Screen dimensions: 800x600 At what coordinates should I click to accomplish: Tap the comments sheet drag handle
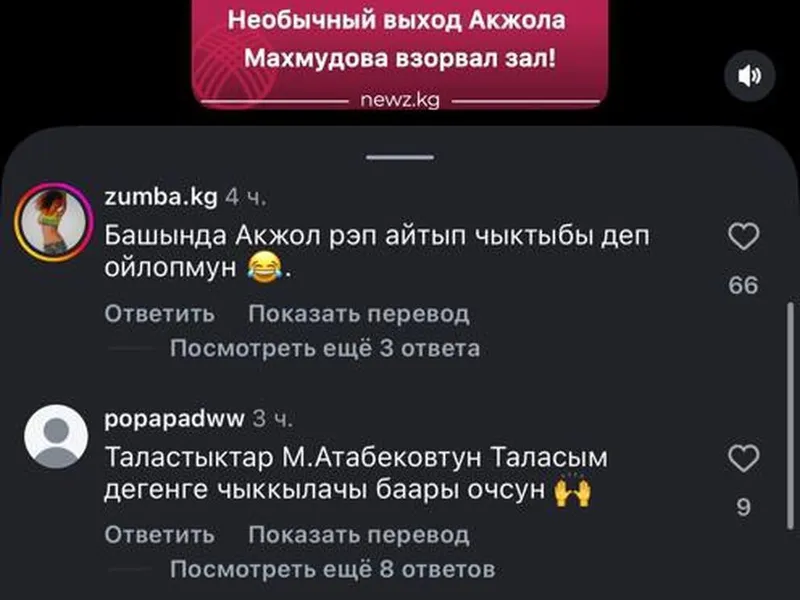click(x=399, y=156)
